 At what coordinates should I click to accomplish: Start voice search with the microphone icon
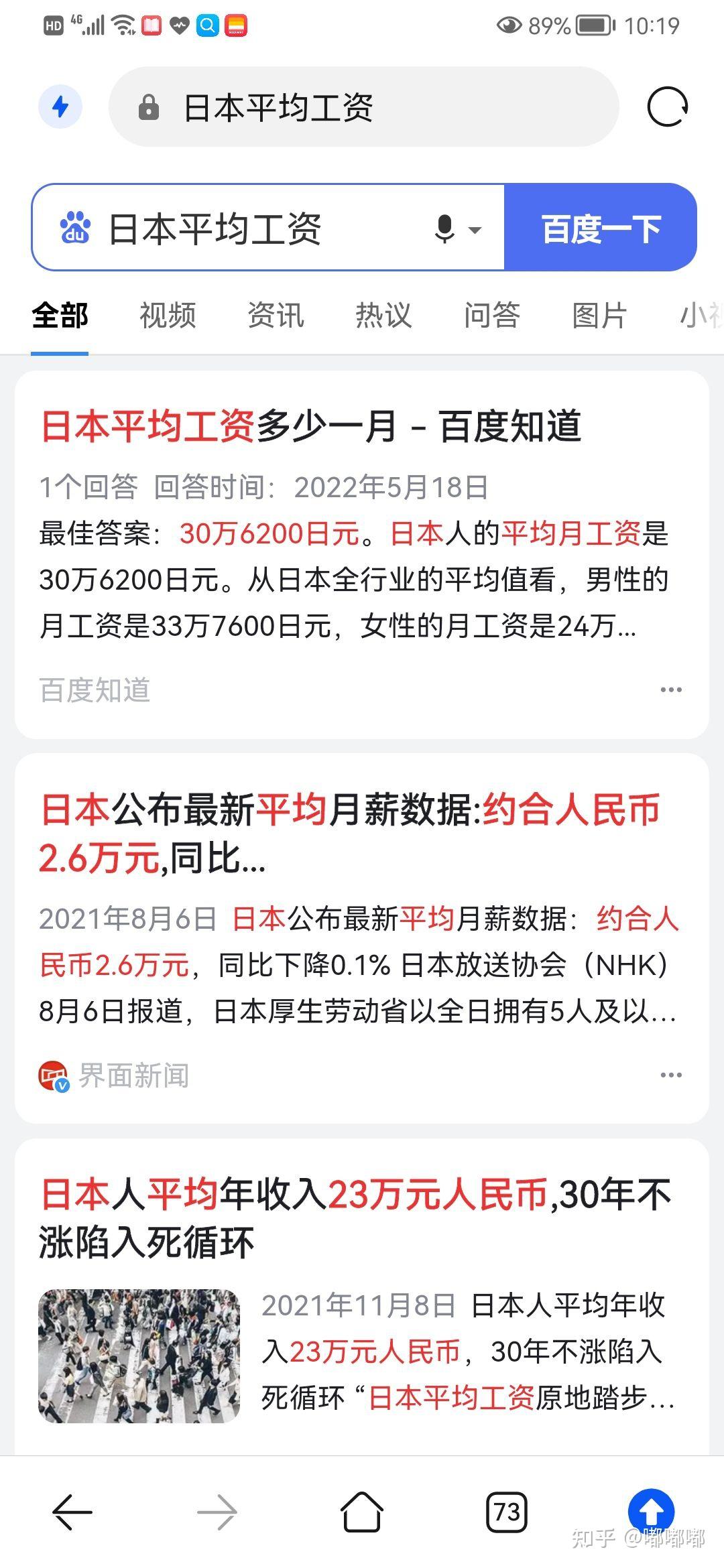click(x=445, y=228)
